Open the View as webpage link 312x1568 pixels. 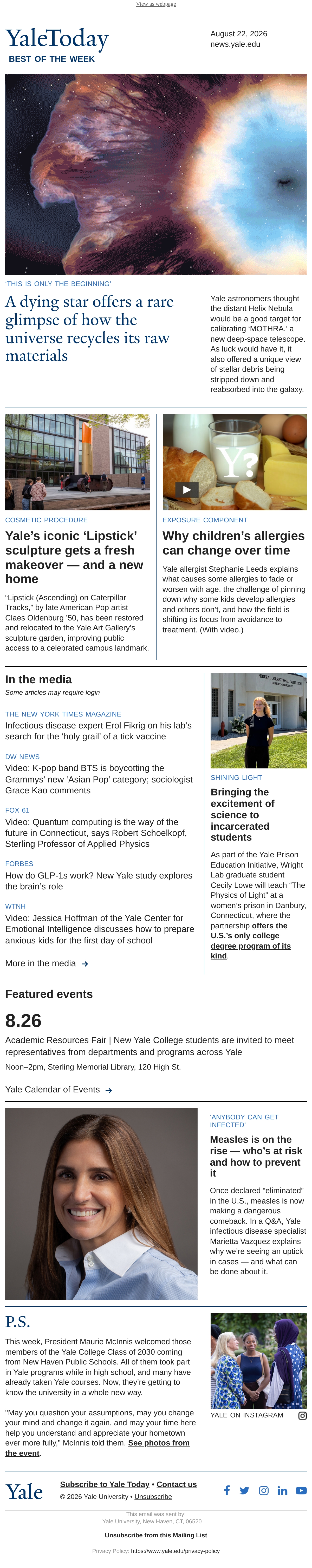tap(156, 4)
